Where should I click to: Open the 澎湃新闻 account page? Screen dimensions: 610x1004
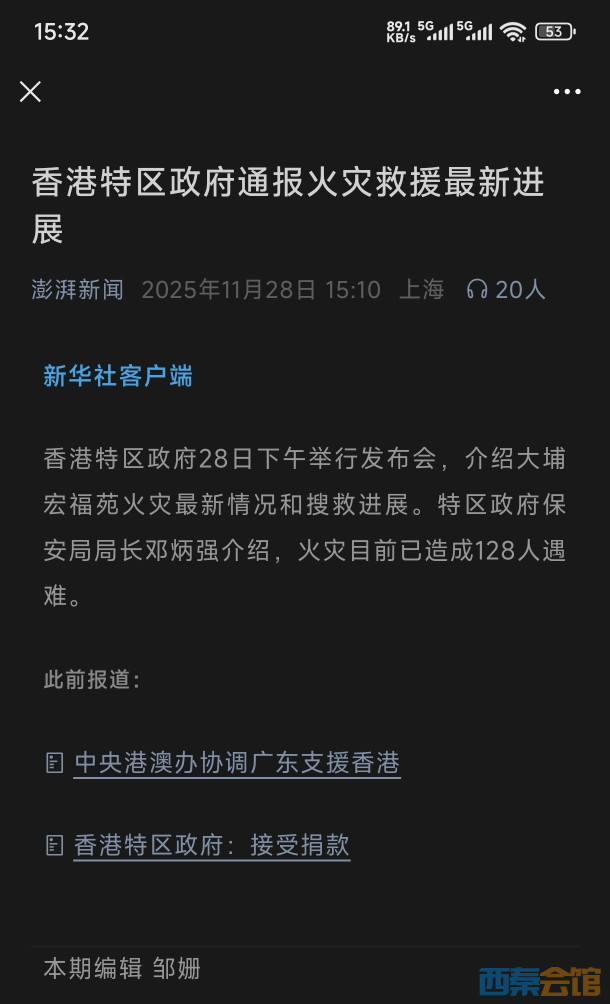(78, 290)
